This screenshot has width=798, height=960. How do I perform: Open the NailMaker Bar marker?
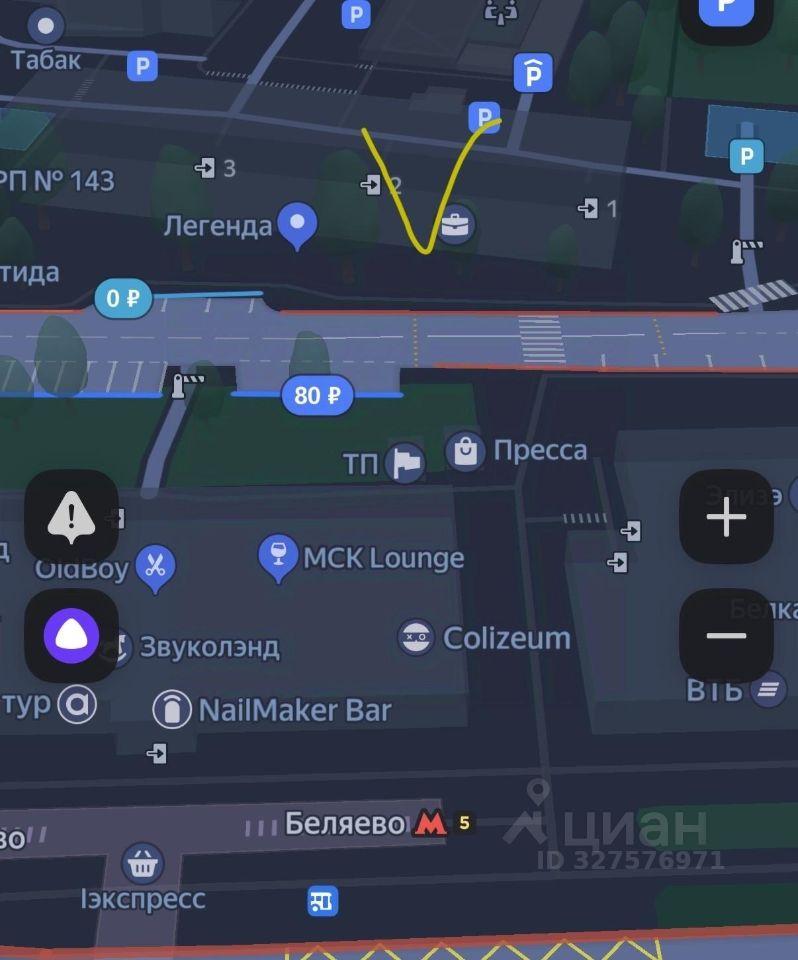click(172, 710)
